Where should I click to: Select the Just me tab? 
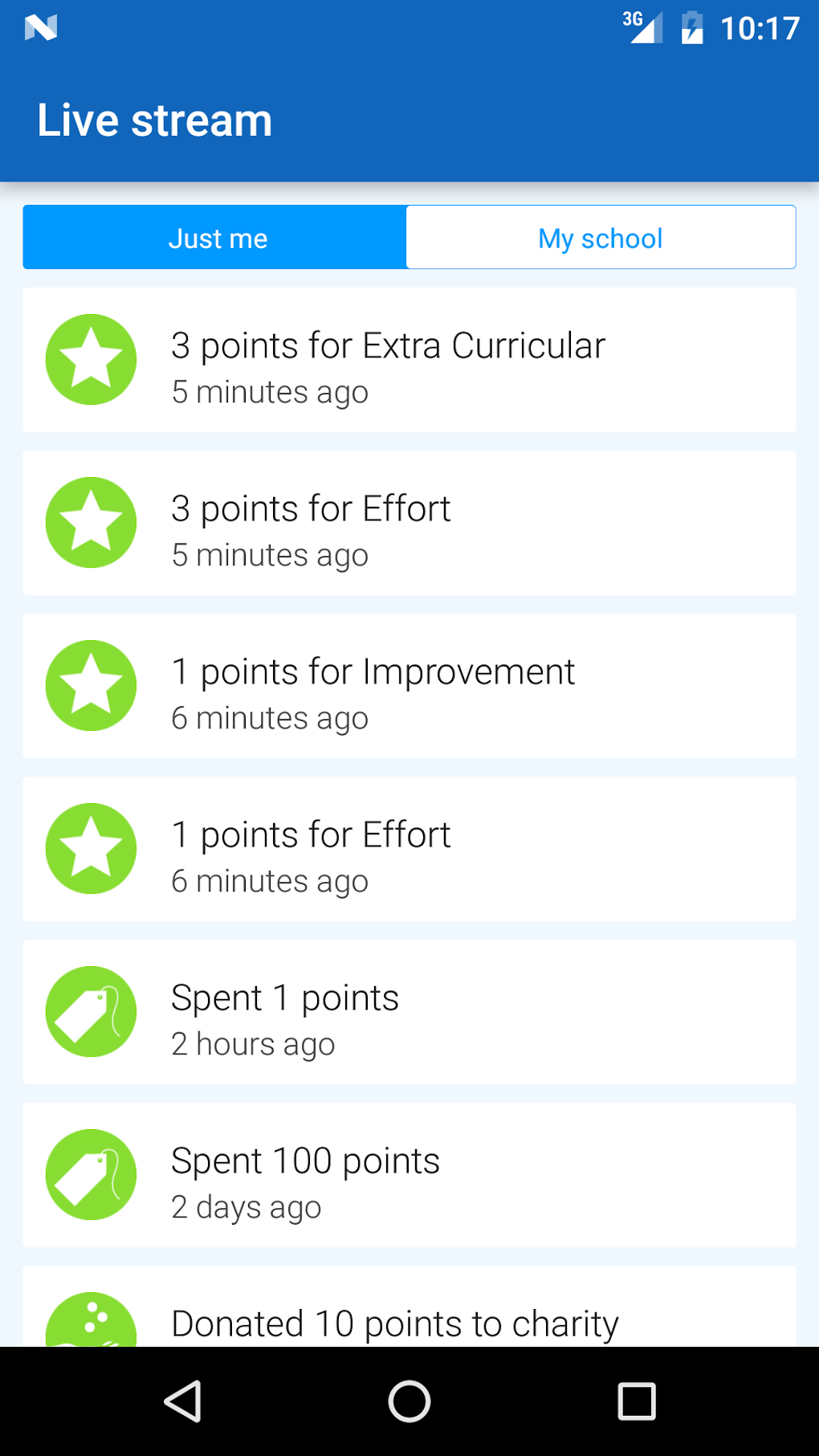215,238
